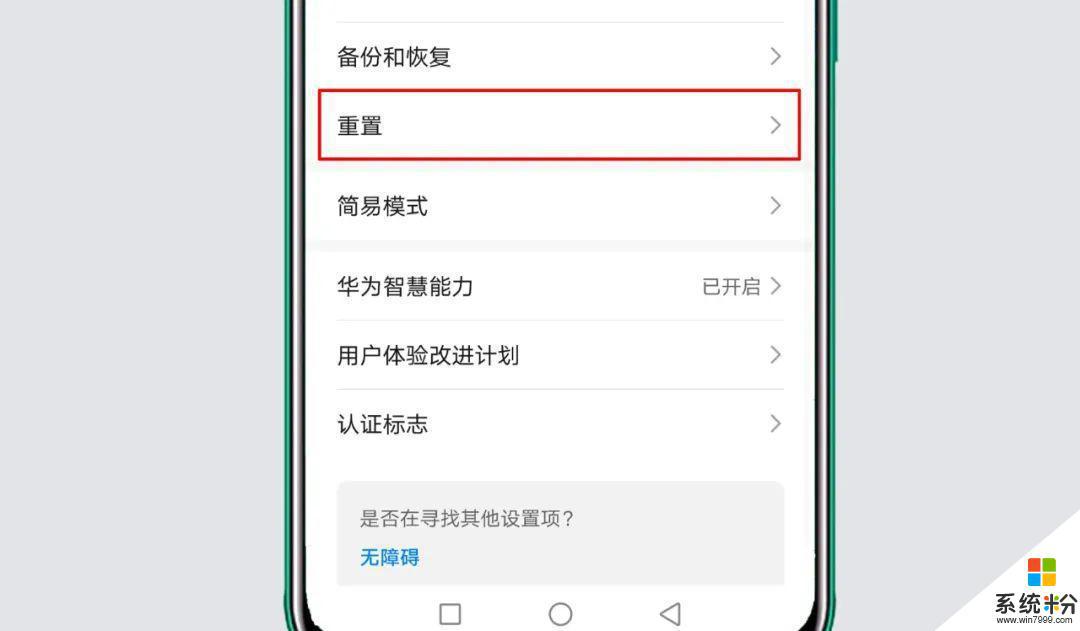This screenshot has height=631, width=1080.
Task: Go back using the triangle navigation button
Action: [x=670, y=613]
